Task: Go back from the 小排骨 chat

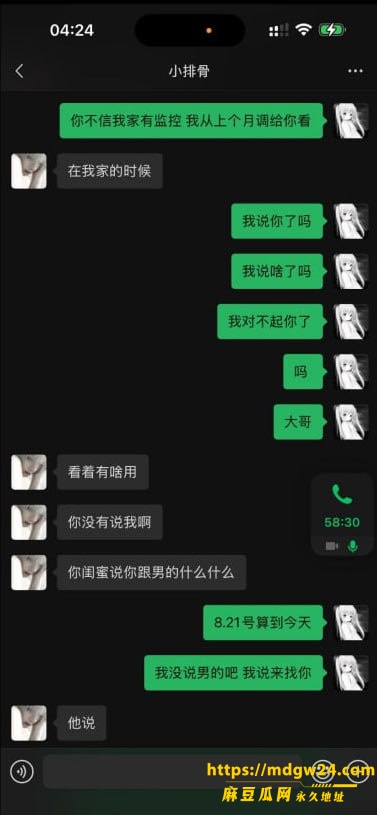Action: coord(19,71)
